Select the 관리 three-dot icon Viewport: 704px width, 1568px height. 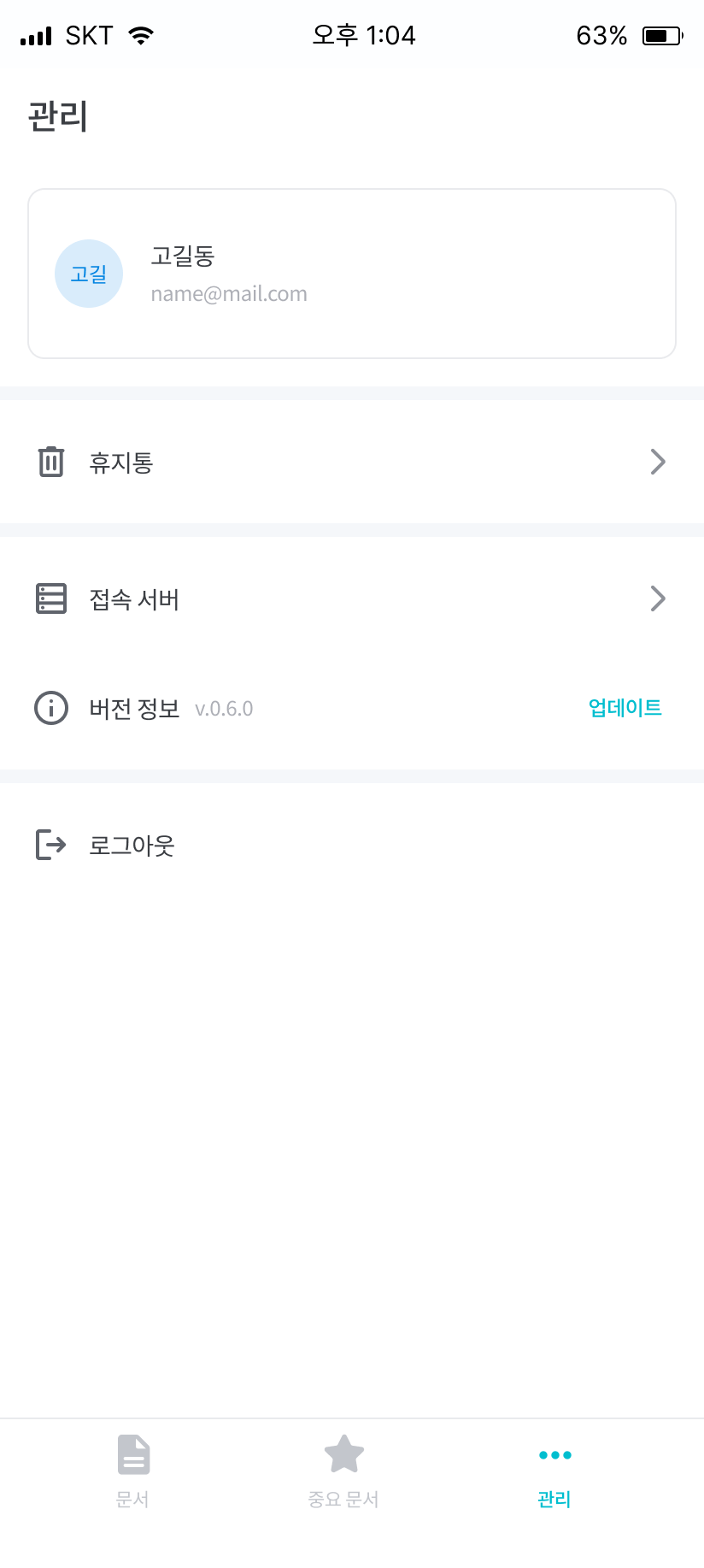tap(554, 1454)
